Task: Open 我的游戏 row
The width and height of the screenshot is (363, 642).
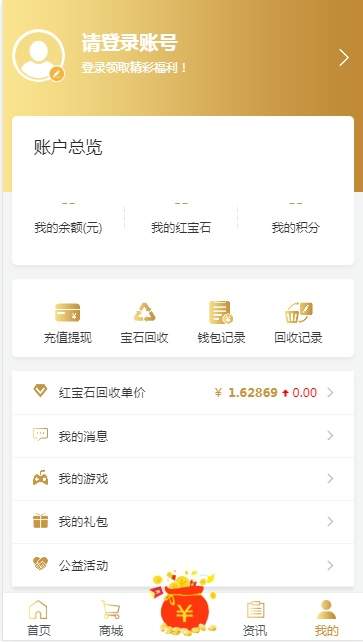Action: [x=183, y=479]
